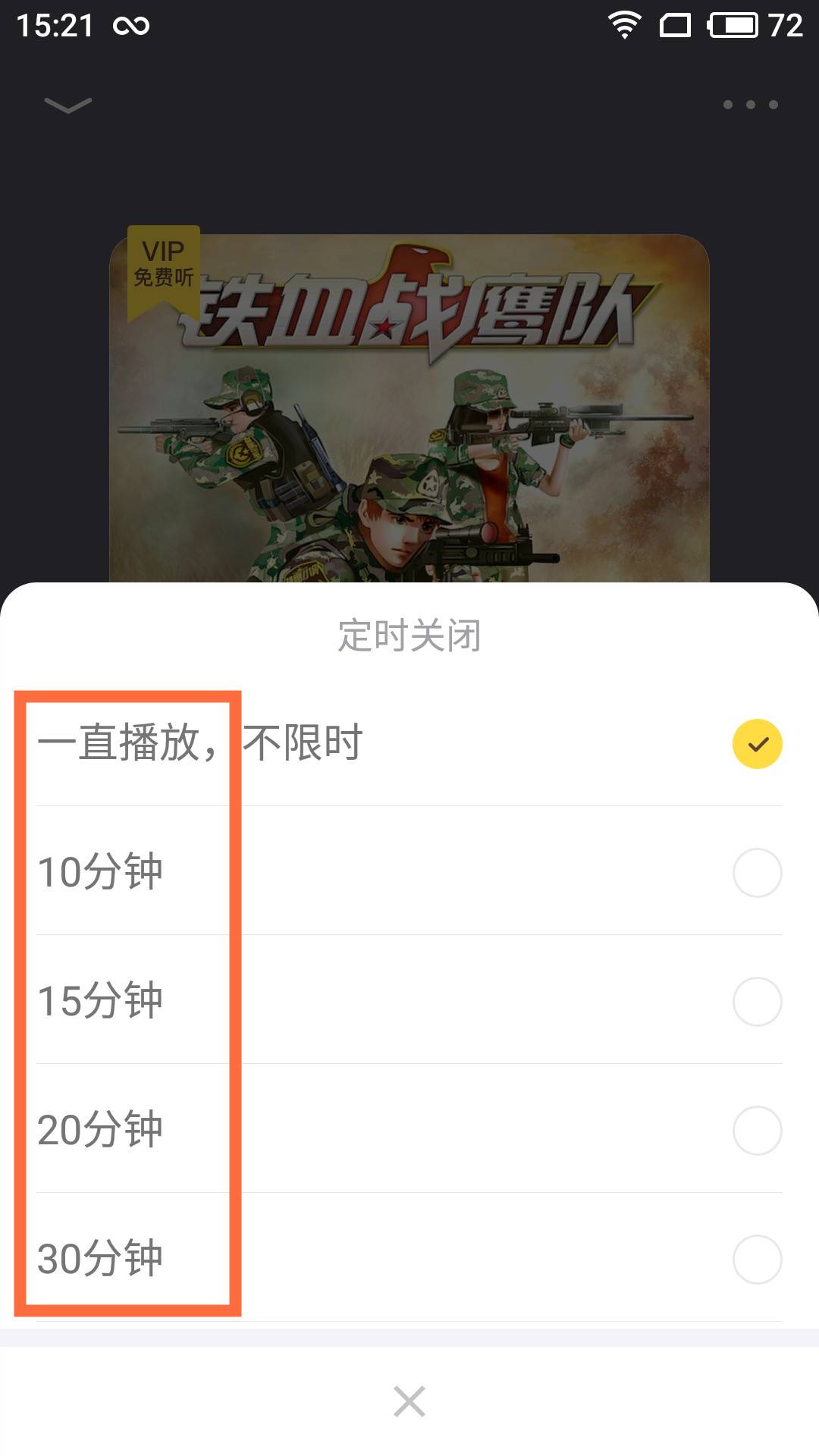Select 一直播放，不限时 option
Image resolution: width=819 pixels, height=1456 pixels.
pyautogui.click(x=409, y=743)
